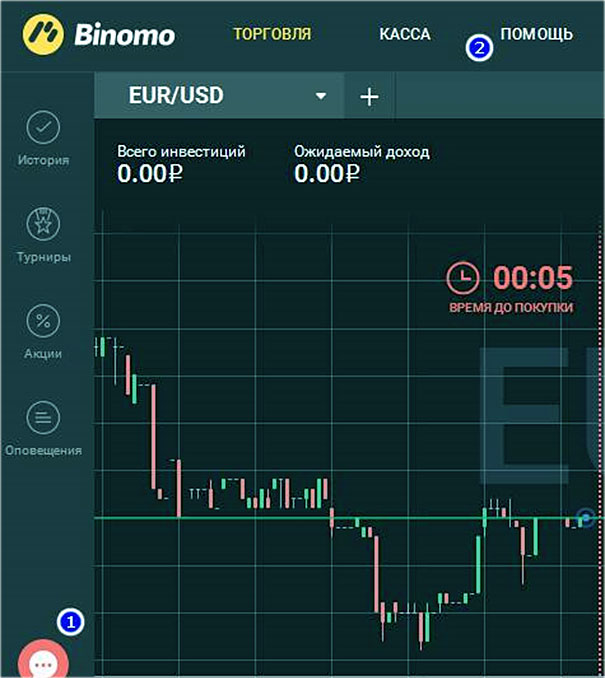Open Турниры in the sidebar

click(x=43, y=235)
